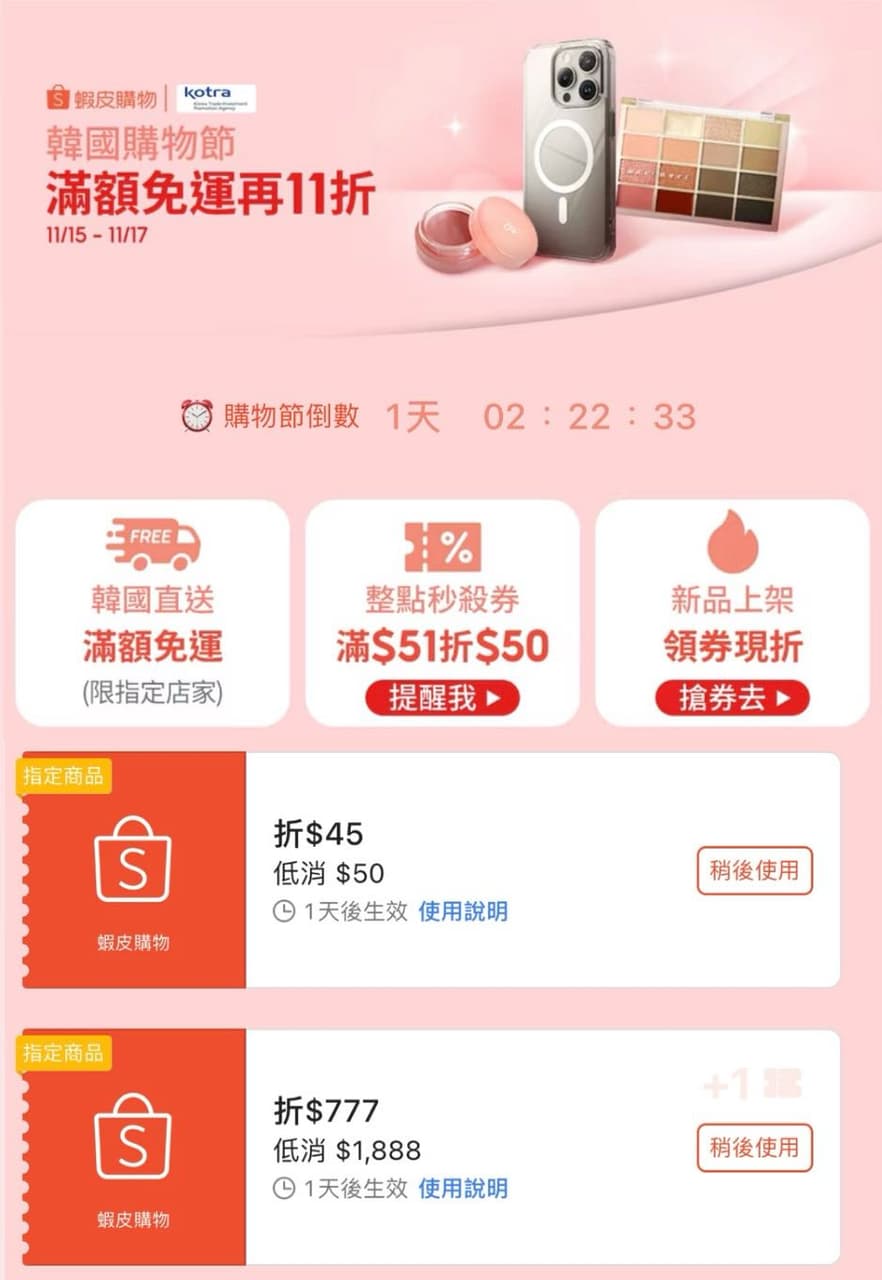Click 稍後使用 on the $45 coupon
Viewport: 882px width, 1280px height.
(754, 871)
